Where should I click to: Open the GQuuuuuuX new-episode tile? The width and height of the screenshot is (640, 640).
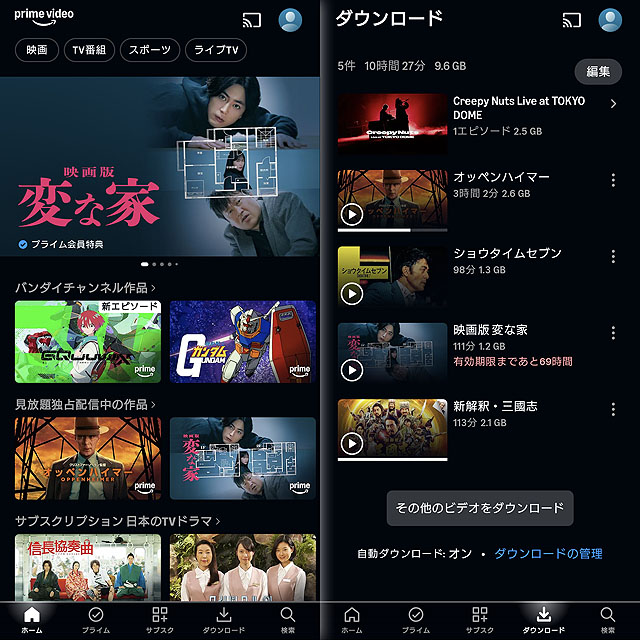87,341
